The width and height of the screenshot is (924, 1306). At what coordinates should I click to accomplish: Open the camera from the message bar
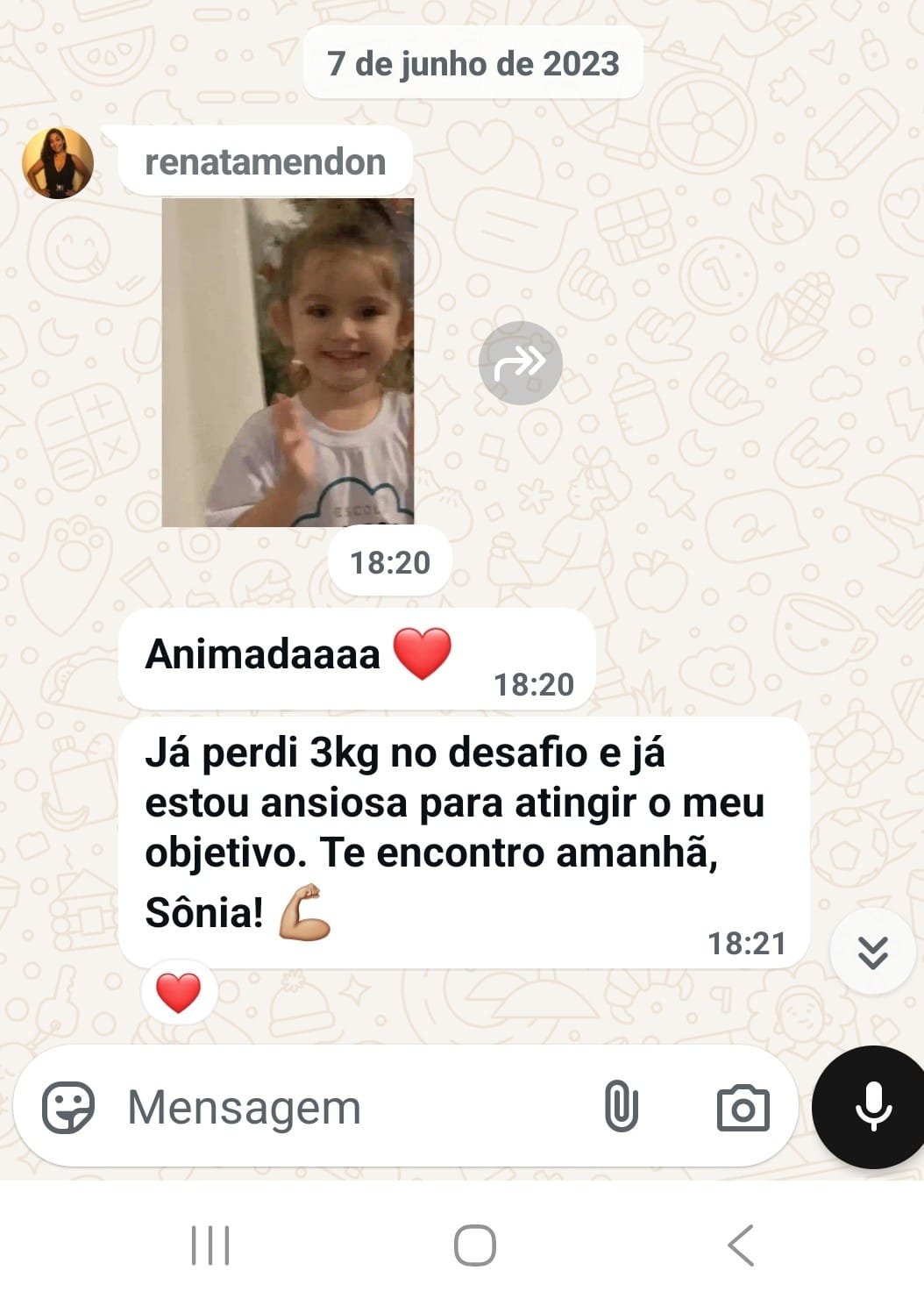tap(743, 1108)
